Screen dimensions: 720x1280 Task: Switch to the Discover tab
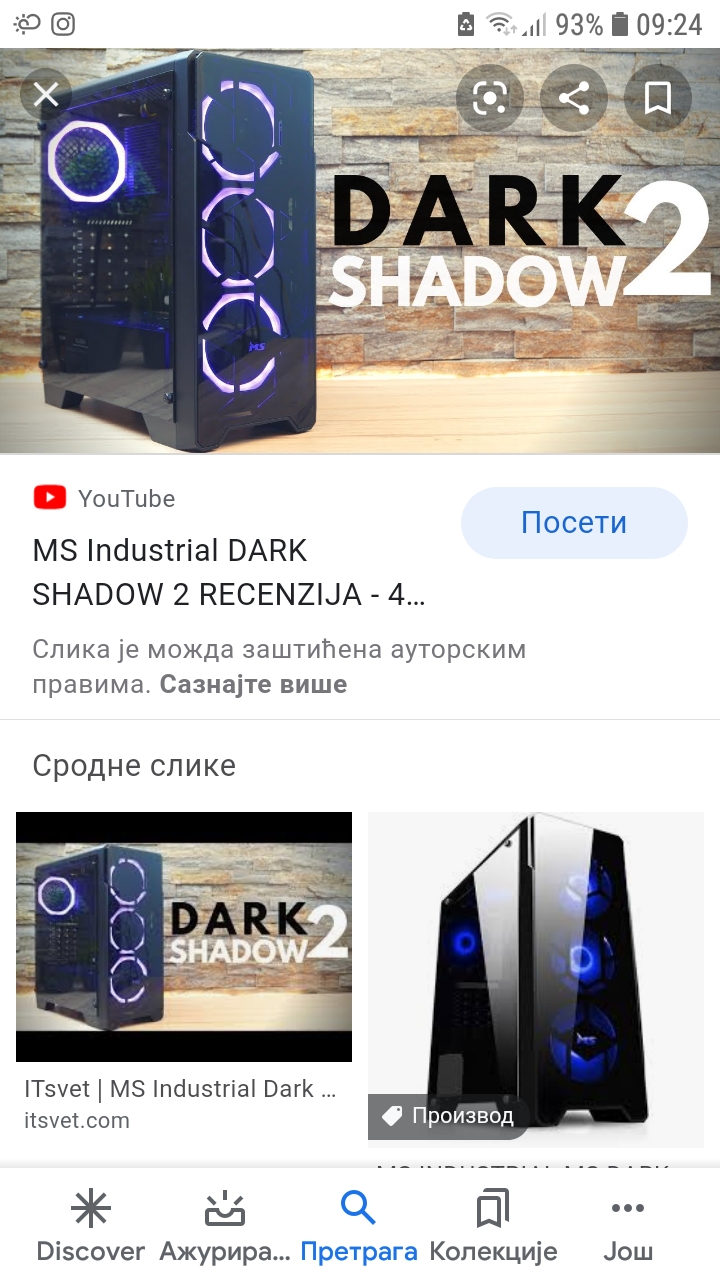90,1226
